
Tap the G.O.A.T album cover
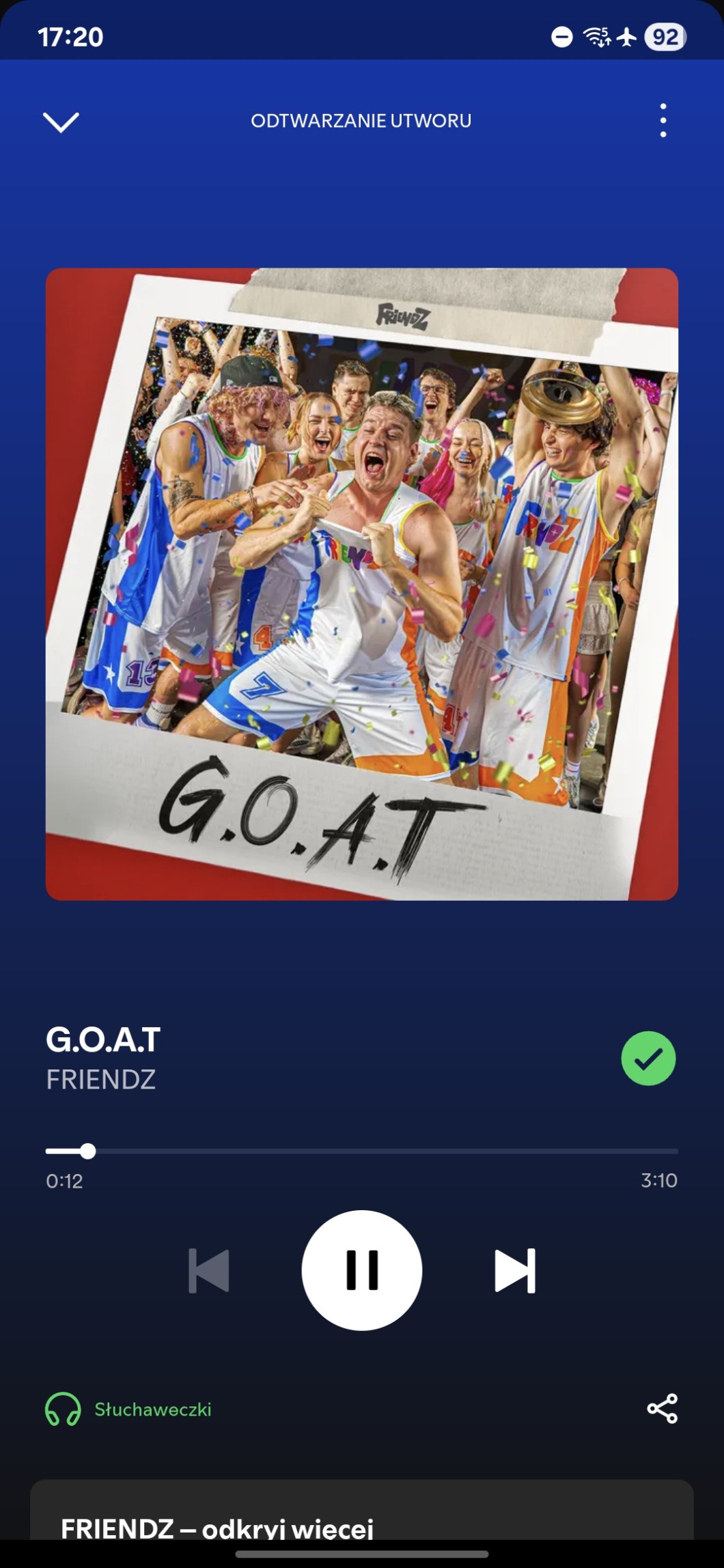(x=361, y=584)
